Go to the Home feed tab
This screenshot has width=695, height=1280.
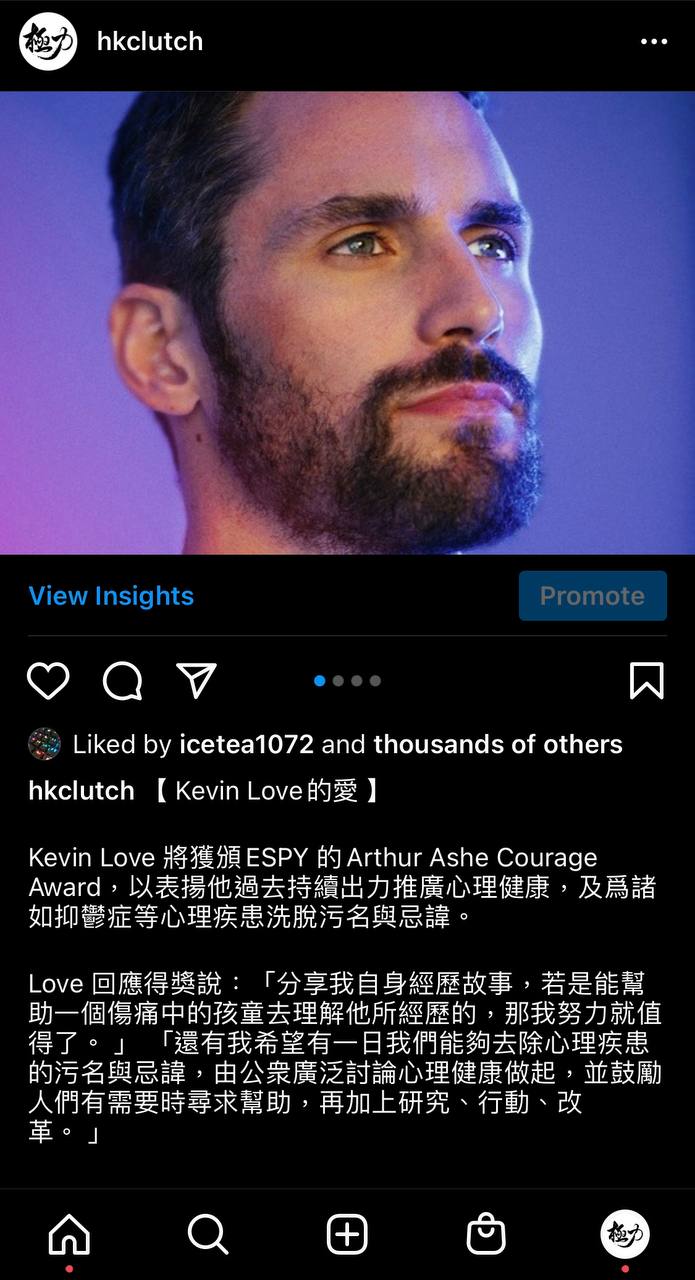tap(69, 1235)
